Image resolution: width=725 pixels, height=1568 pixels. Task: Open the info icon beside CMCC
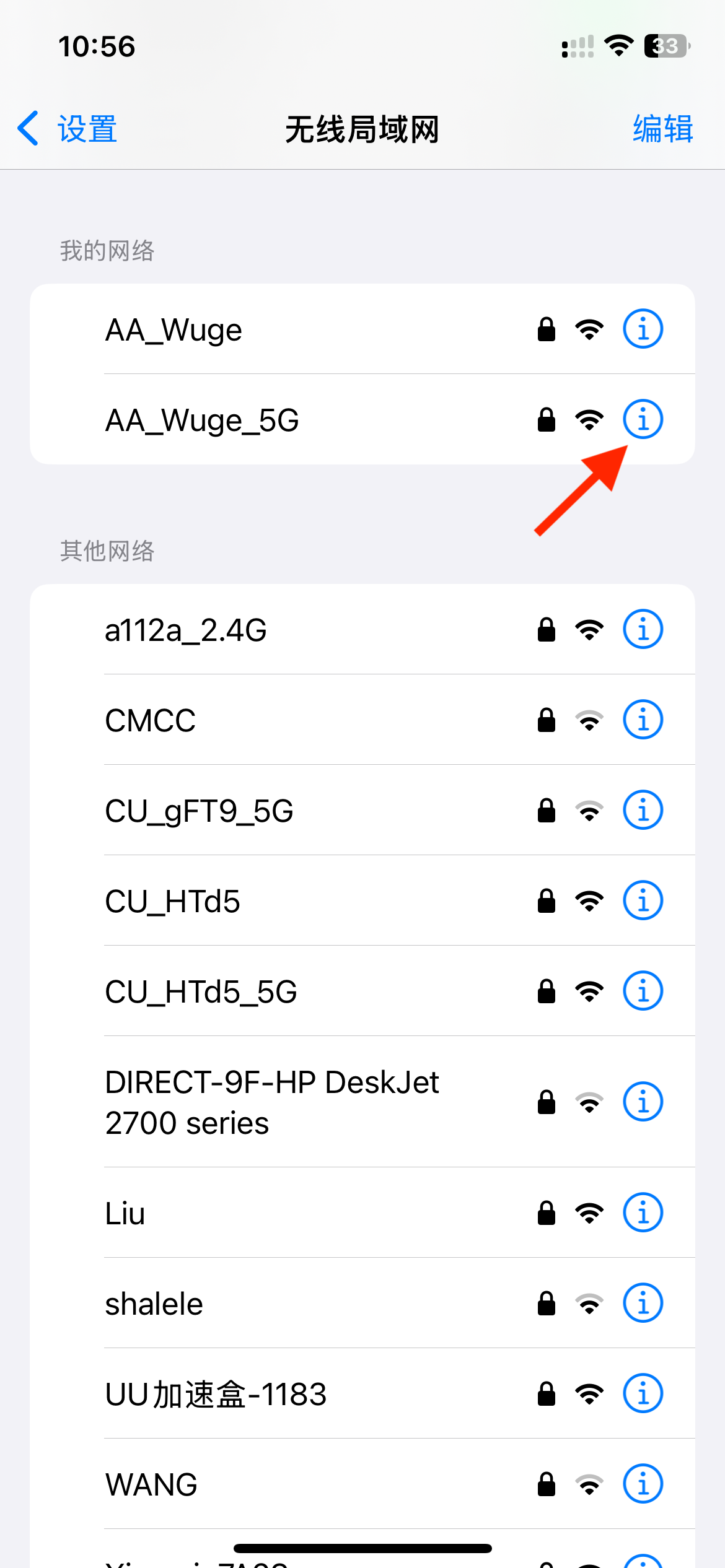pyautogui.click(x=643, y=720)
